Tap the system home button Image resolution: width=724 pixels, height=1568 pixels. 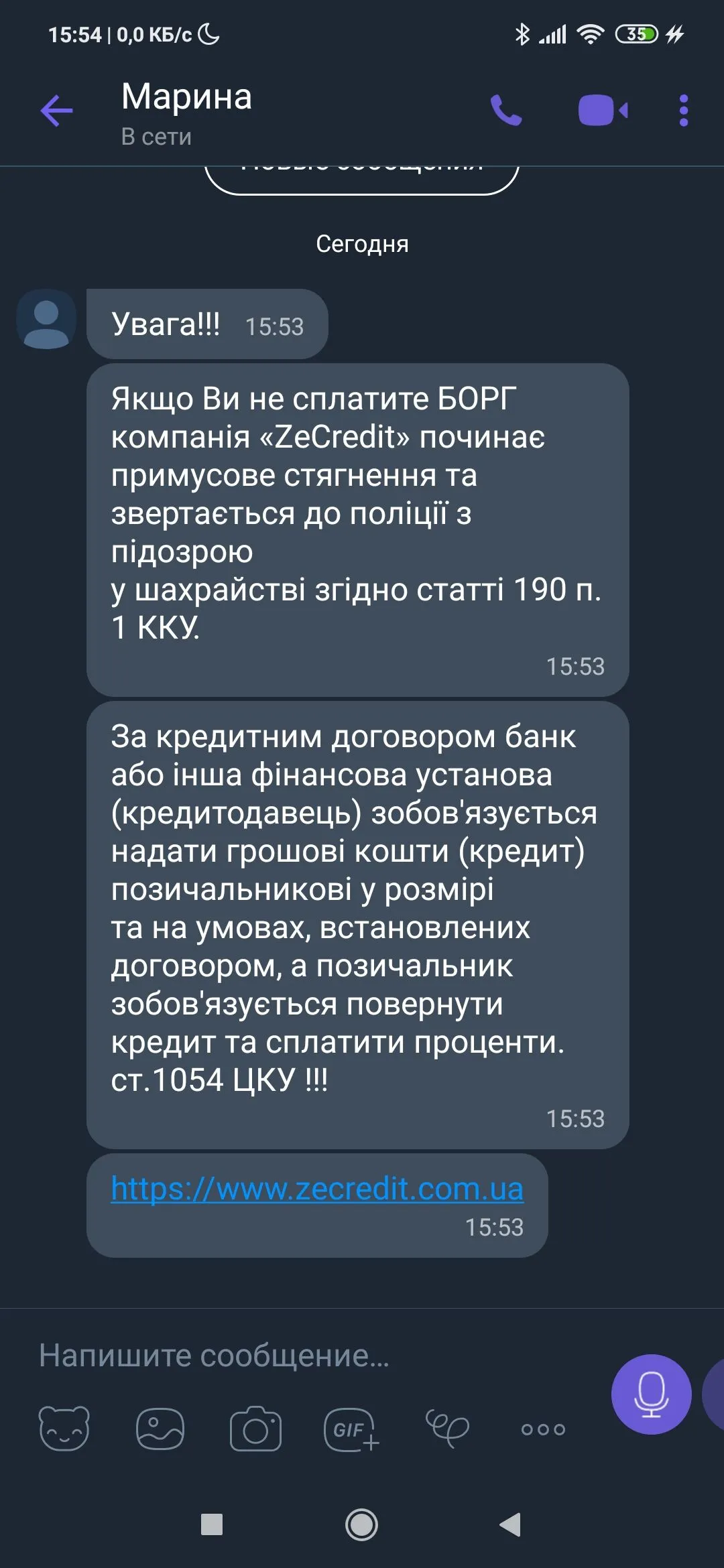361,1525
